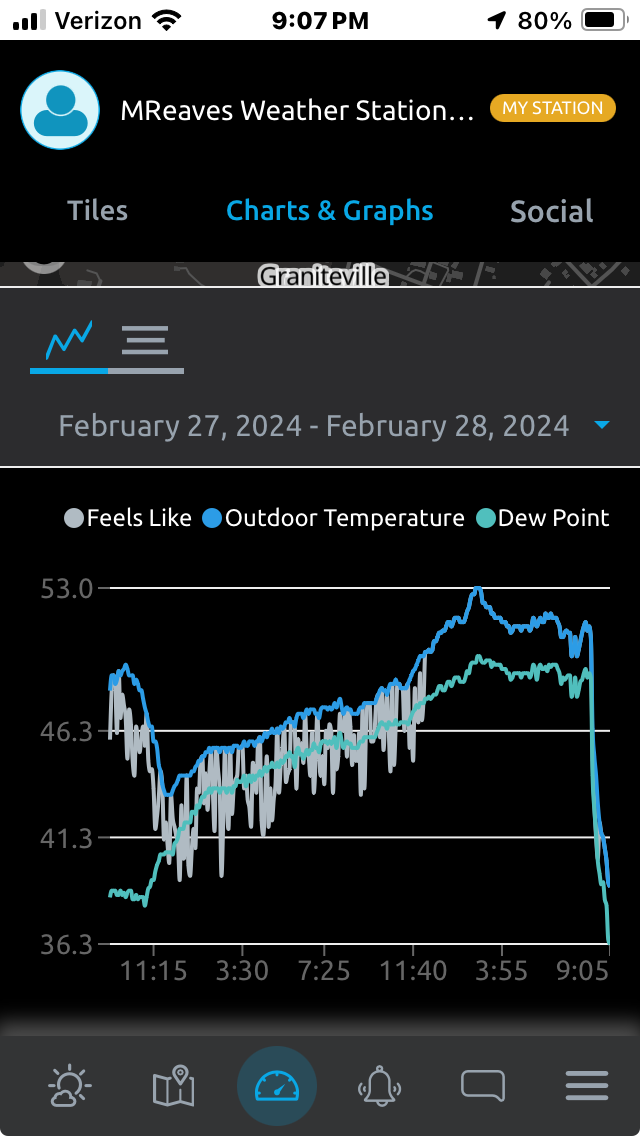Image resolution: width=640 pixels, height=1136 pixels.
Task: Switch to the list data view
Action: [145, 342]
